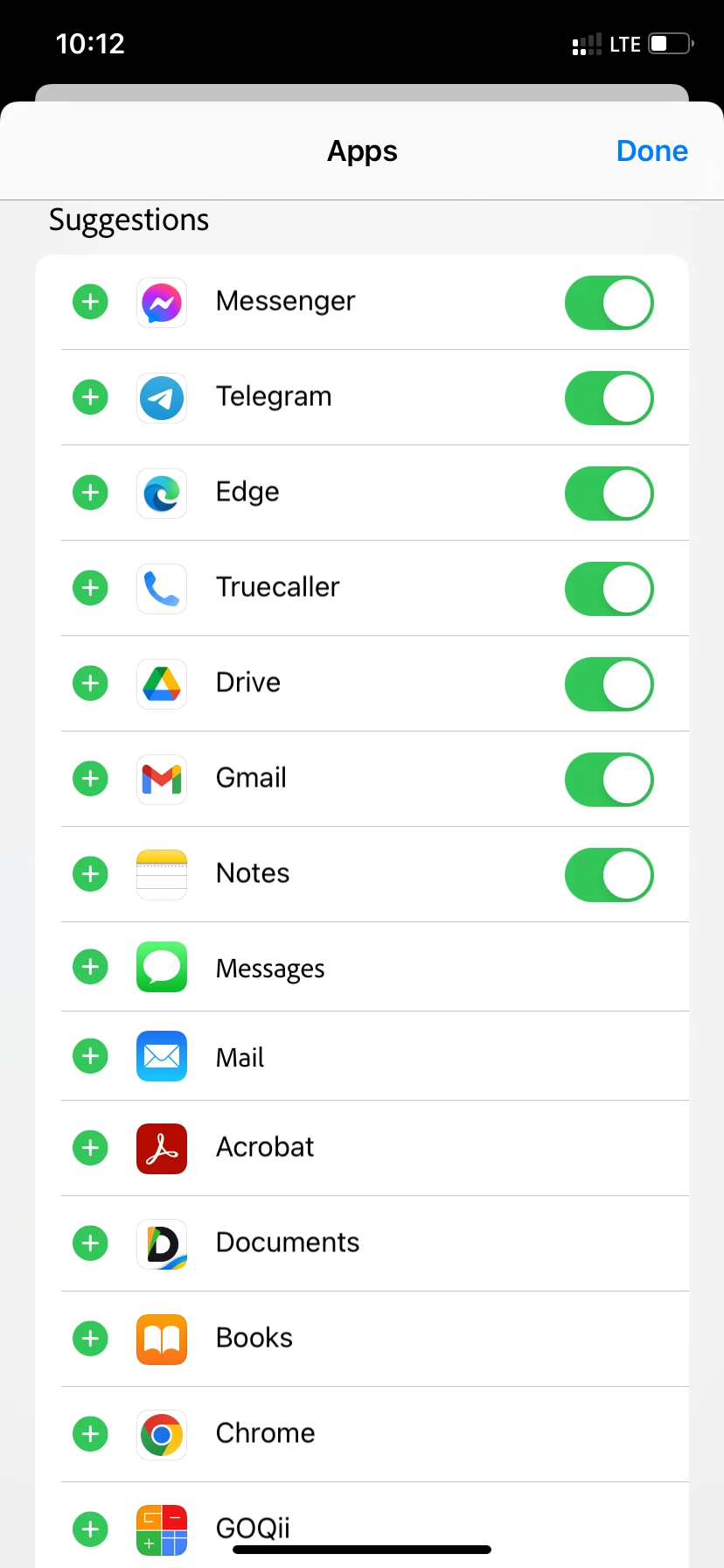724x1568 pixels.
Task: Add Telegram using its green plus
Action: [x=90, y=397]
